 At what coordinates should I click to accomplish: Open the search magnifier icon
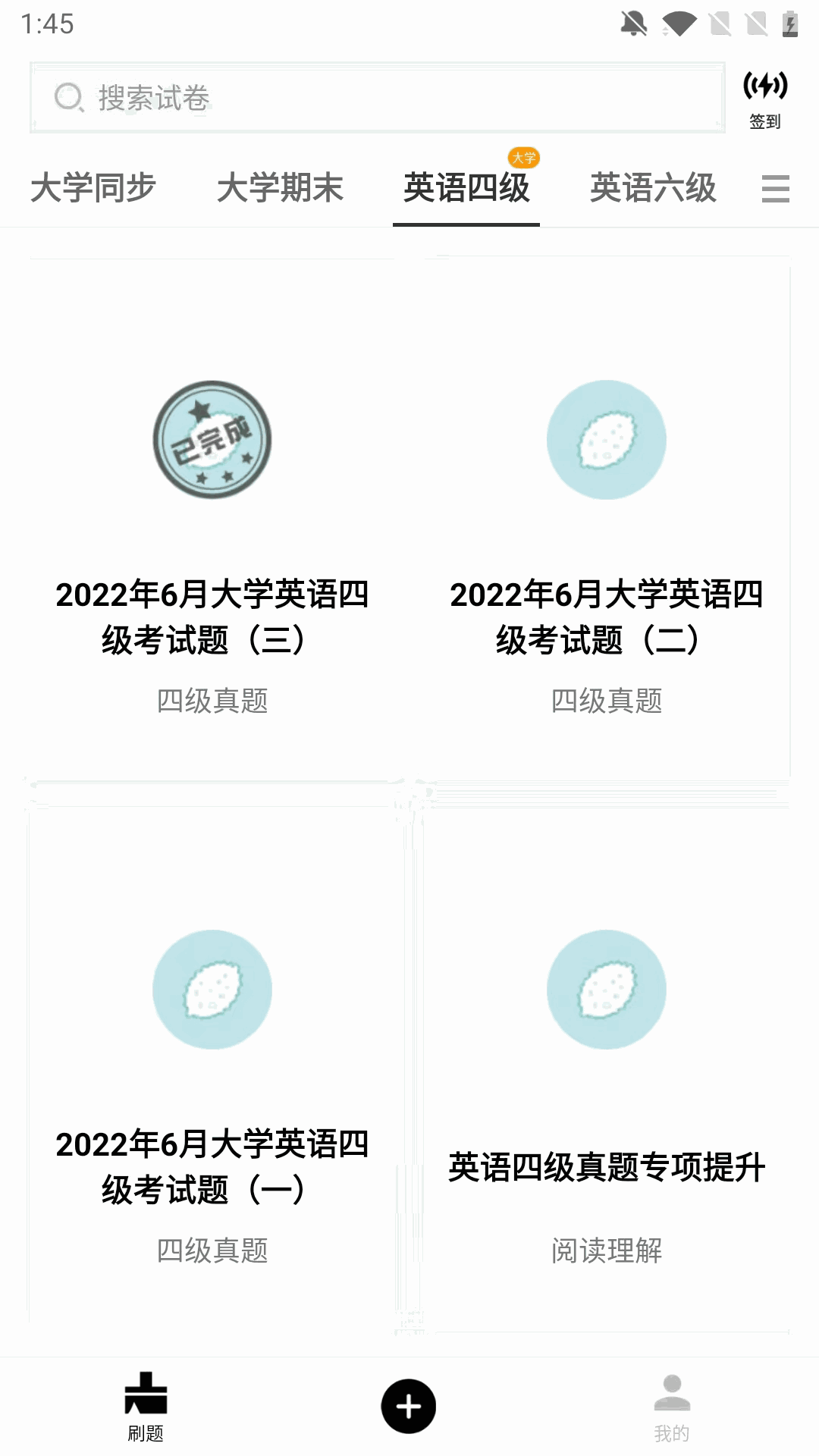(x=68, y=97)
